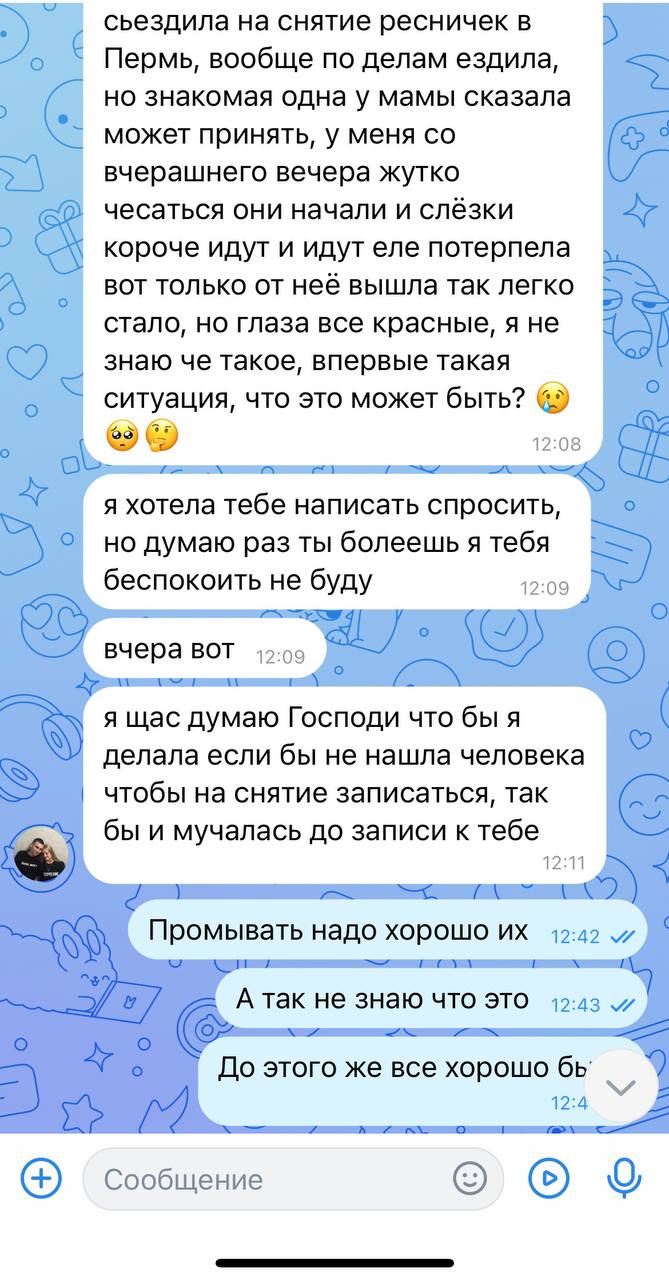Focus the Сообщение message input field
Viewport: 669px width, 1280px height.
293,1179
